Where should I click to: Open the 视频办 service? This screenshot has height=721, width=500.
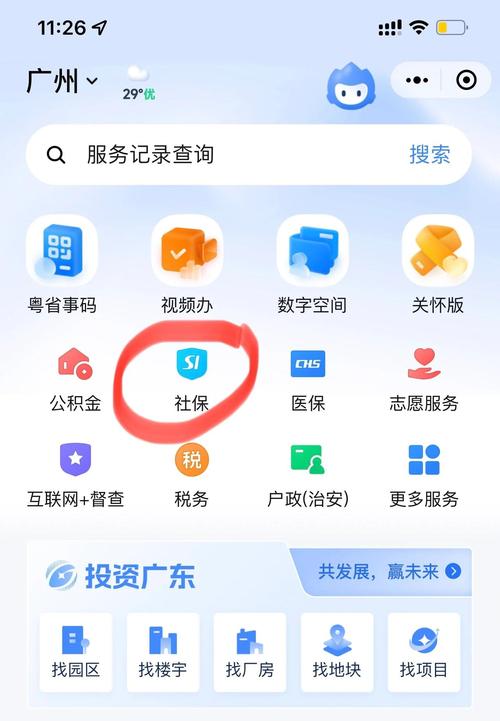(x=187, y=265)
